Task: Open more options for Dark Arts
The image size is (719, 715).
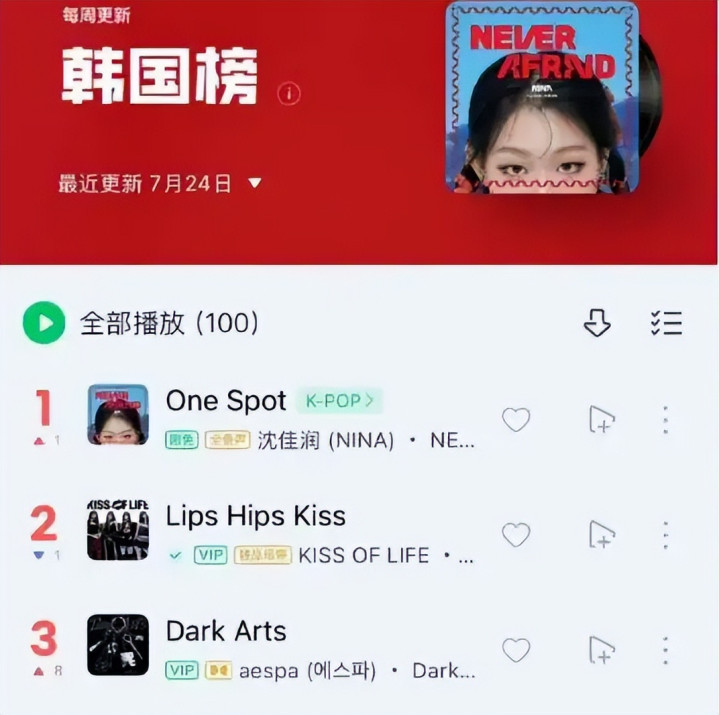Action: pyautogui.click(x=665, y=650)
